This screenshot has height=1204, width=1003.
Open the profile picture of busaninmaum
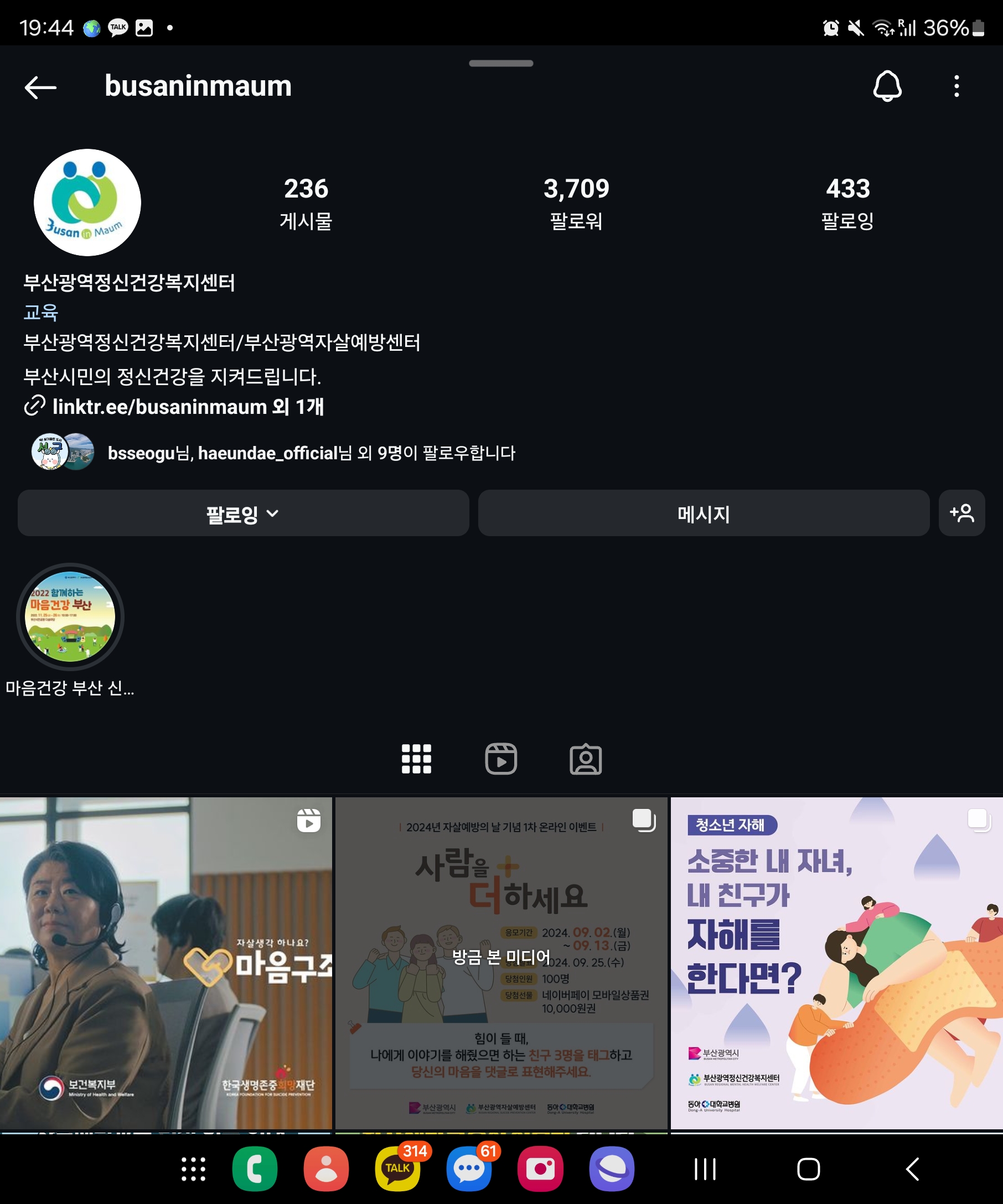tap(87, 203)
